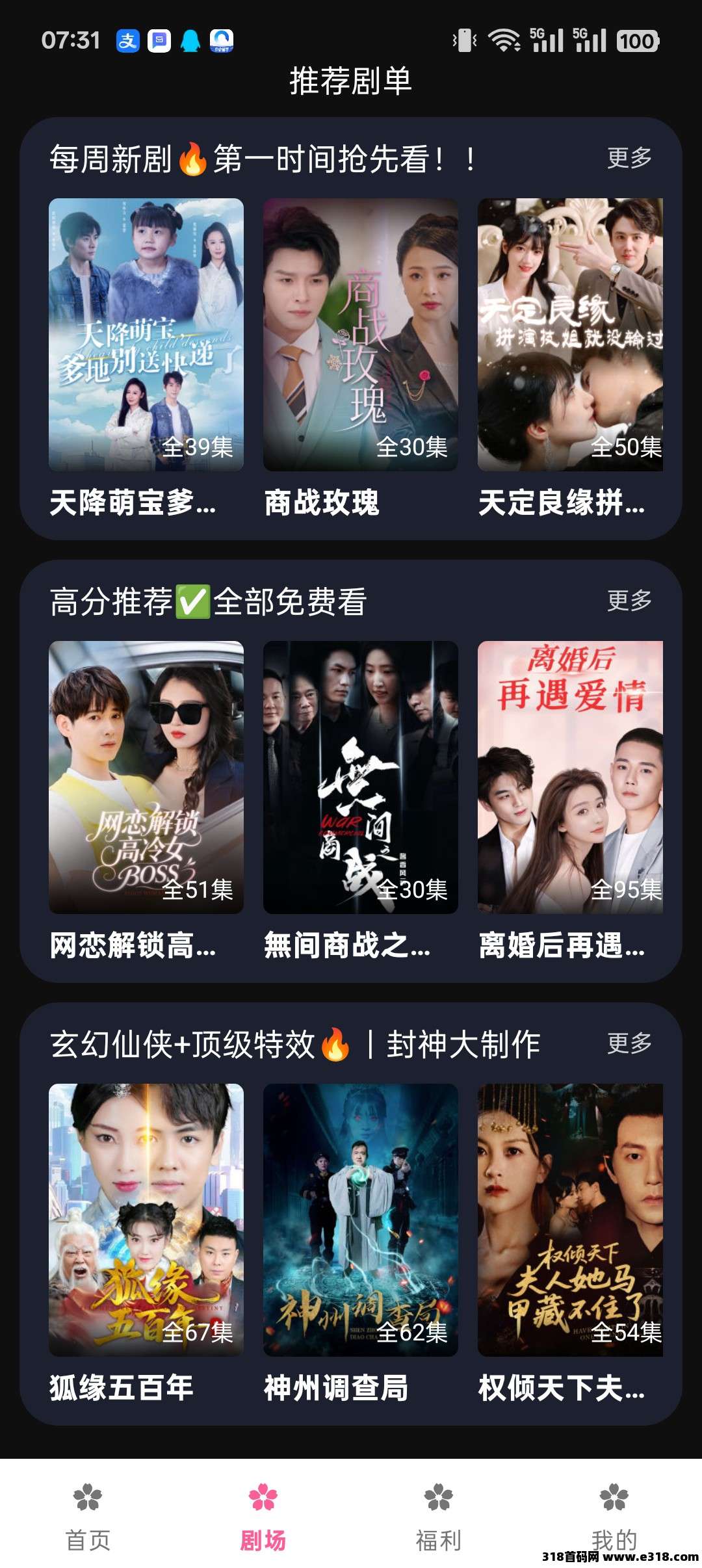Image resolution: width=702 pixels, height=1568 pixels.
Task: Play the drama 狐缘五百年
Action: [x=146, y=1220]
